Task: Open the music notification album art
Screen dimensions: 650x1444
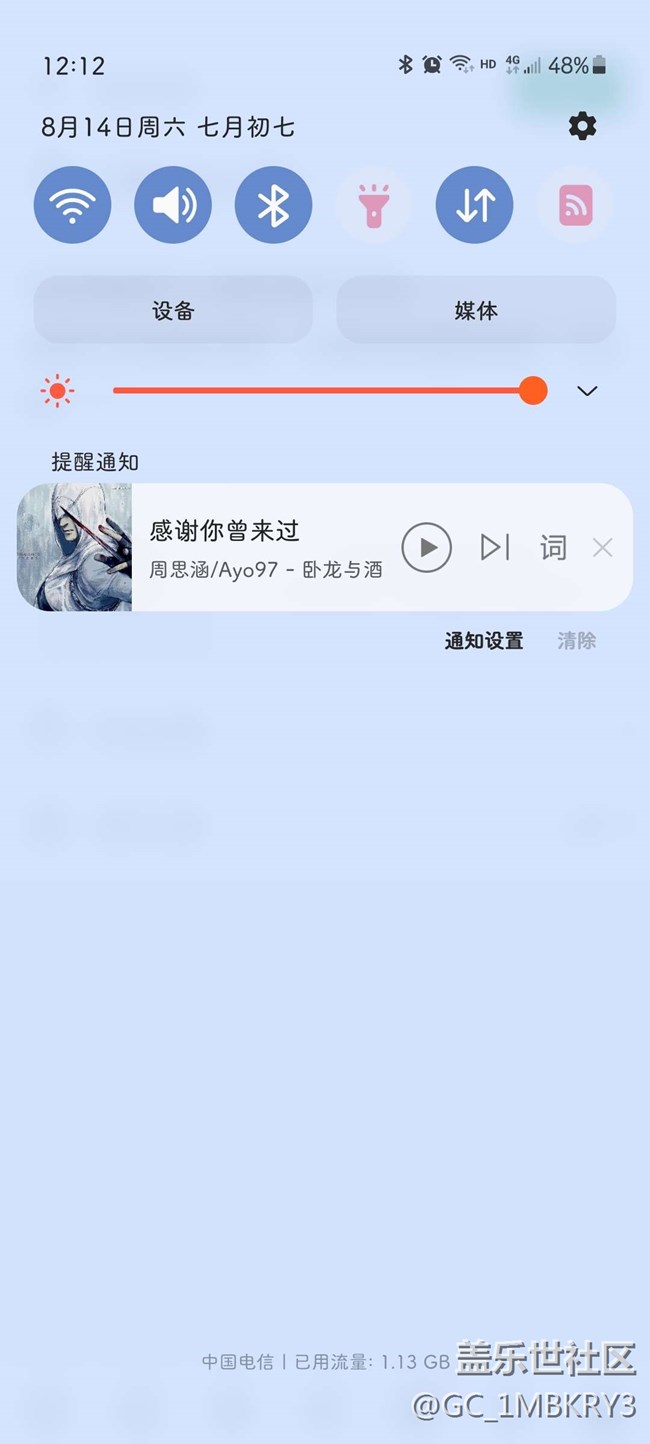Action: (x=75, y=547)
